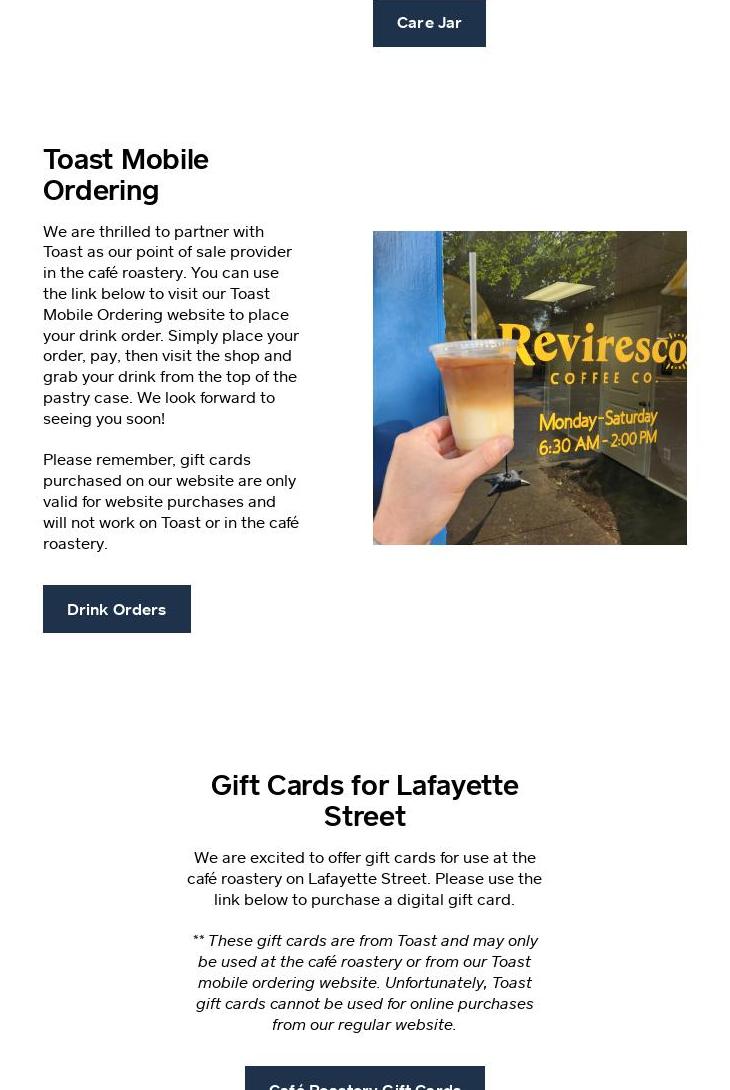Open Drink Orders on Toast

click(116, 609)
